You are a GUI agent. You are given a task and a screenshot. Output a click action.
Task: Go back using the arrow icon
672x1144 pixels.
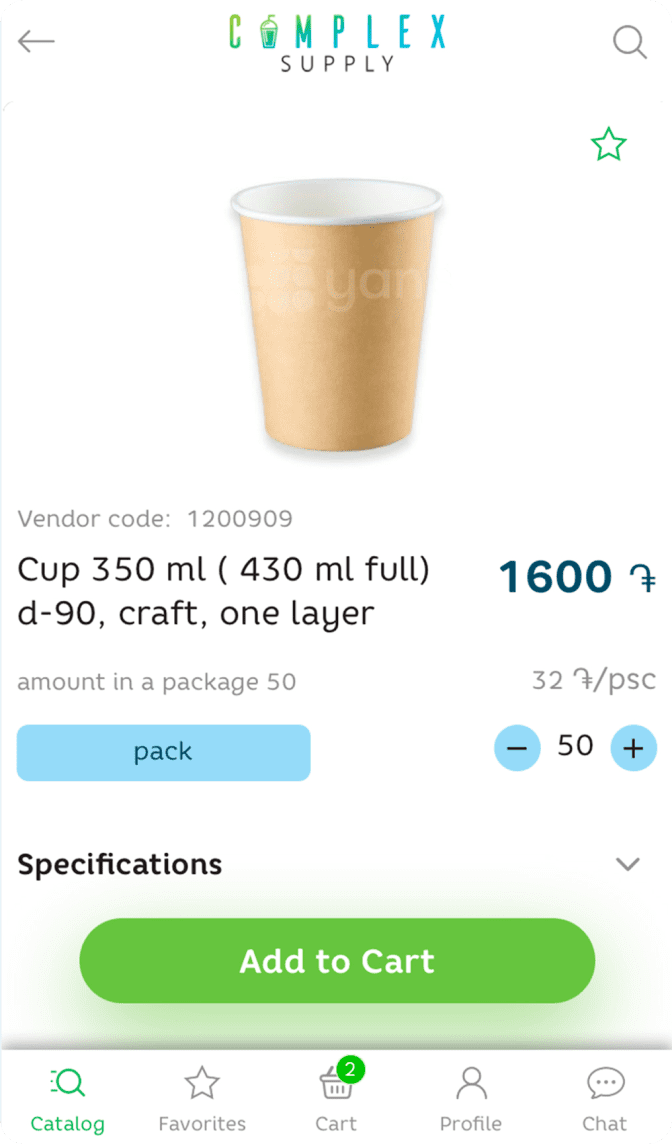click(x=36, y=41)
